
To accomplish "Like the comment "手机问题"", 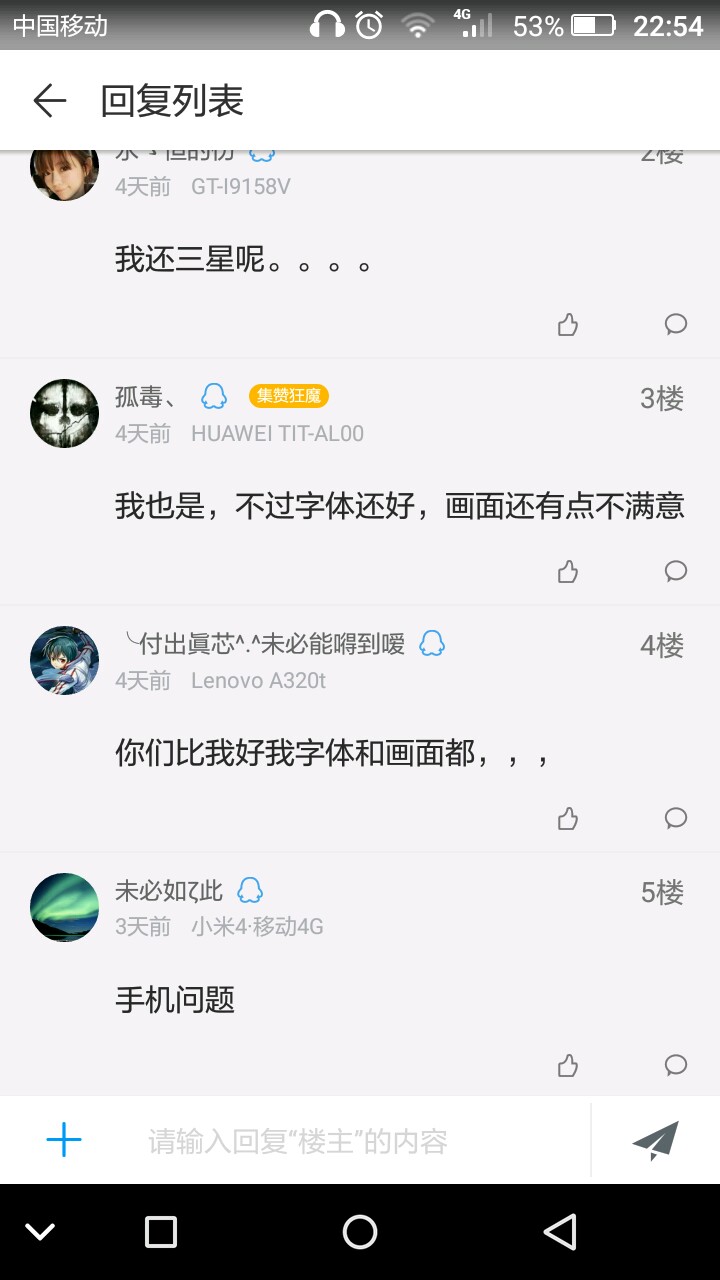I will 568,1065.
